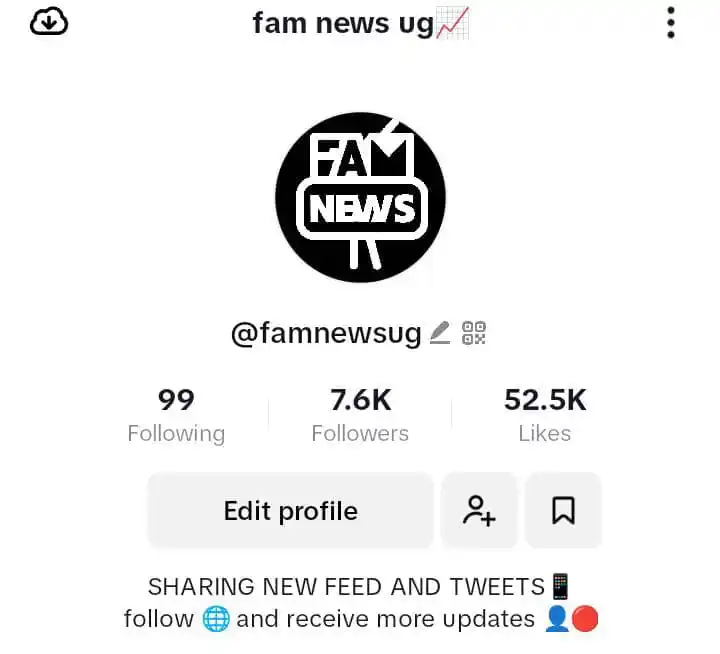This screenshot has width=720, height=654.
Task: View the 99 Following list
Action: click(x=176, y=415)
